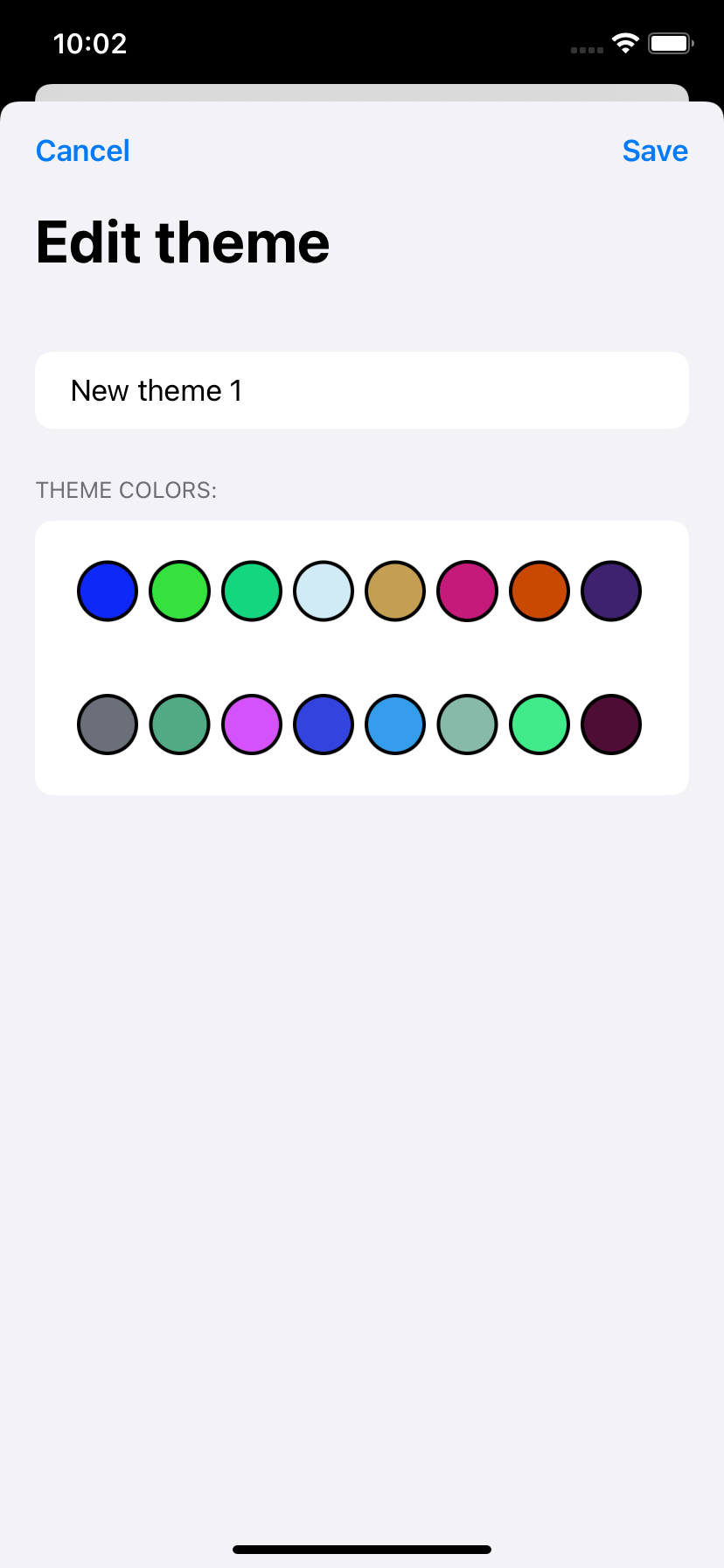
Task: Select the mint green color circle
Action: tap(539, 724)
